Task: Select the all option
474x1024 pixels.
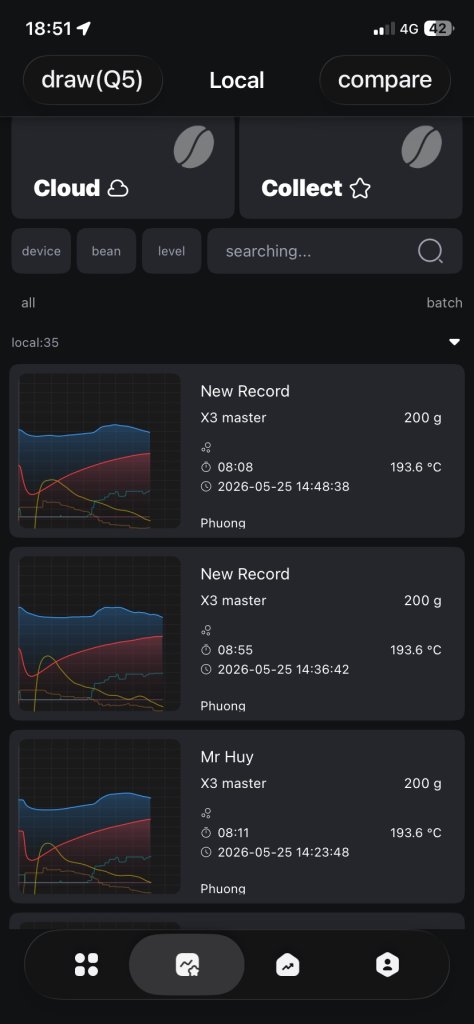Action: [28, 303]
